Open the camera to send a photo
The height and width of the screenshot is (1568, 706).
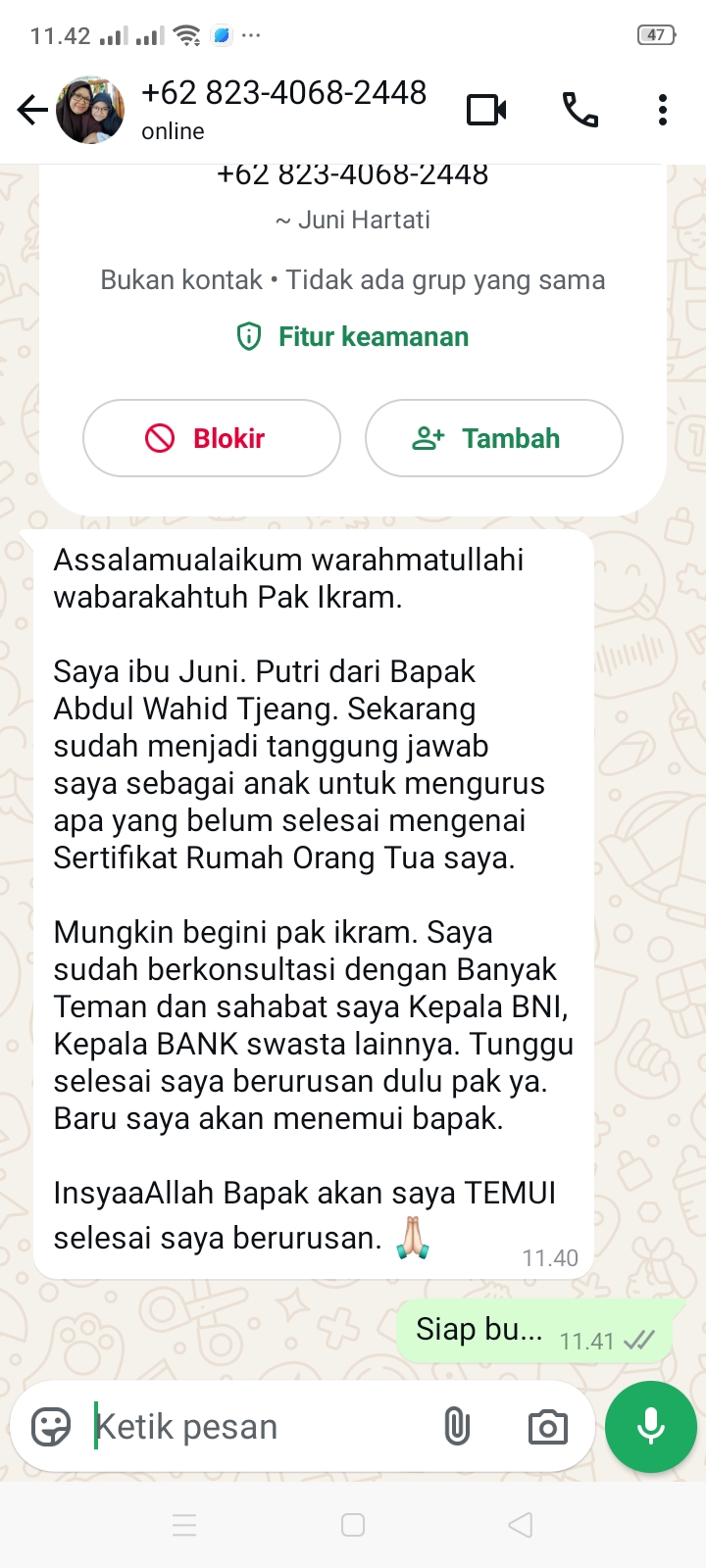pos(547,1427)
